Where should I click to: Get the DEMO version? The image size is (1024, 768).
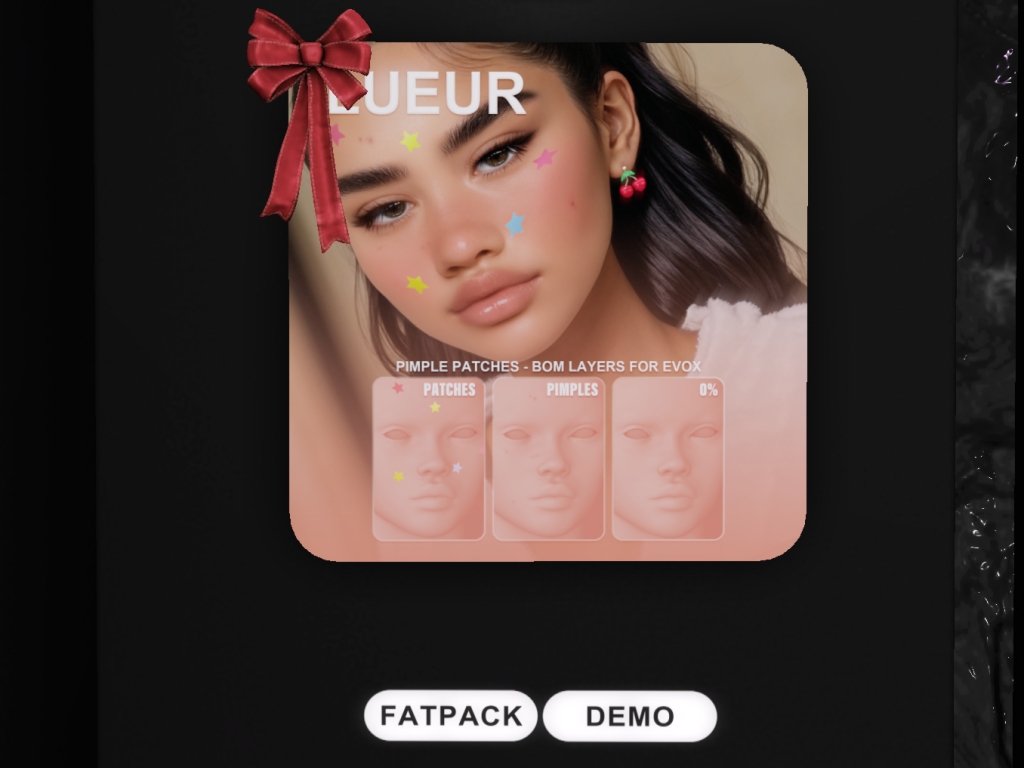click(x=630, y=716)
